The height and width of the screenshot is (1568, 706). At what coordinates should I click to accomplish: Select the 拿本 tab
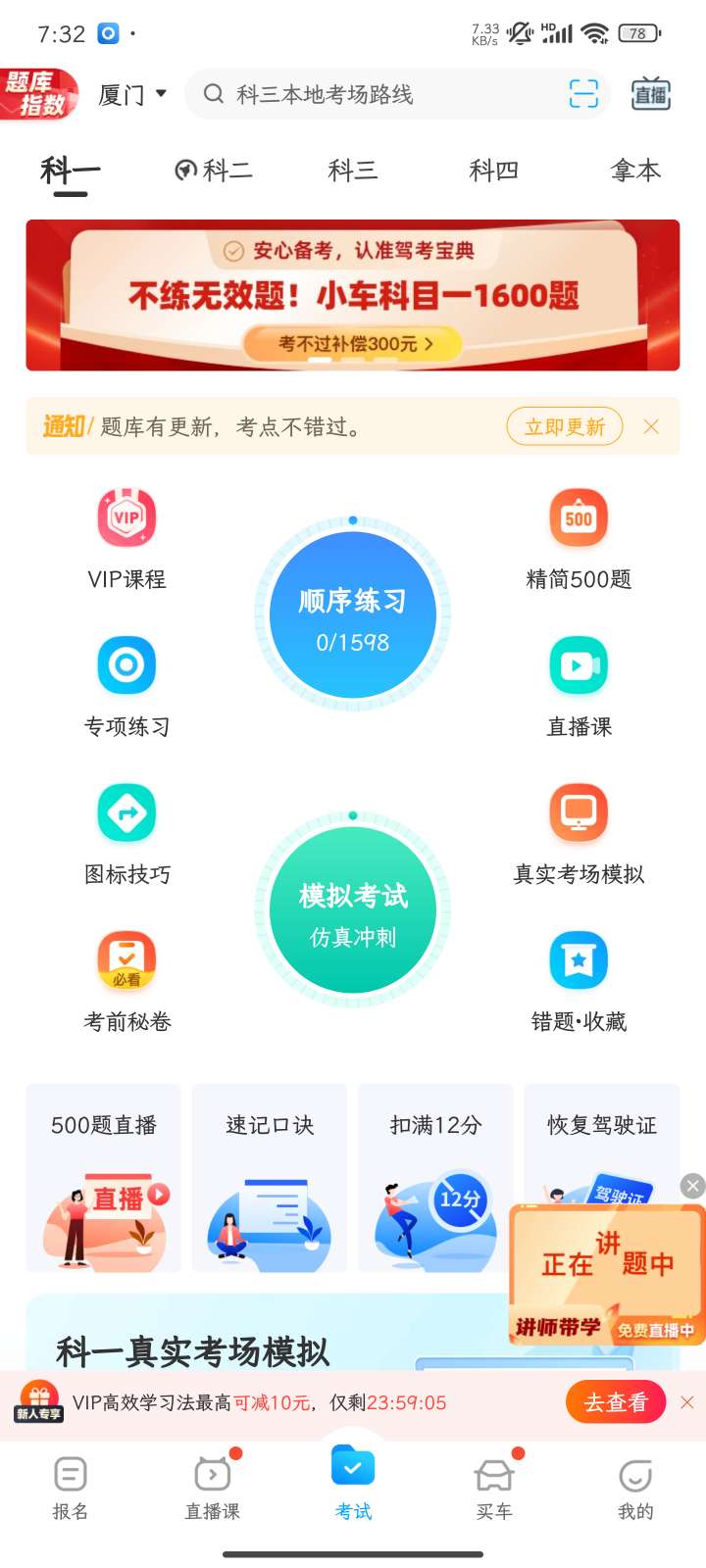(x=635, y=171)
